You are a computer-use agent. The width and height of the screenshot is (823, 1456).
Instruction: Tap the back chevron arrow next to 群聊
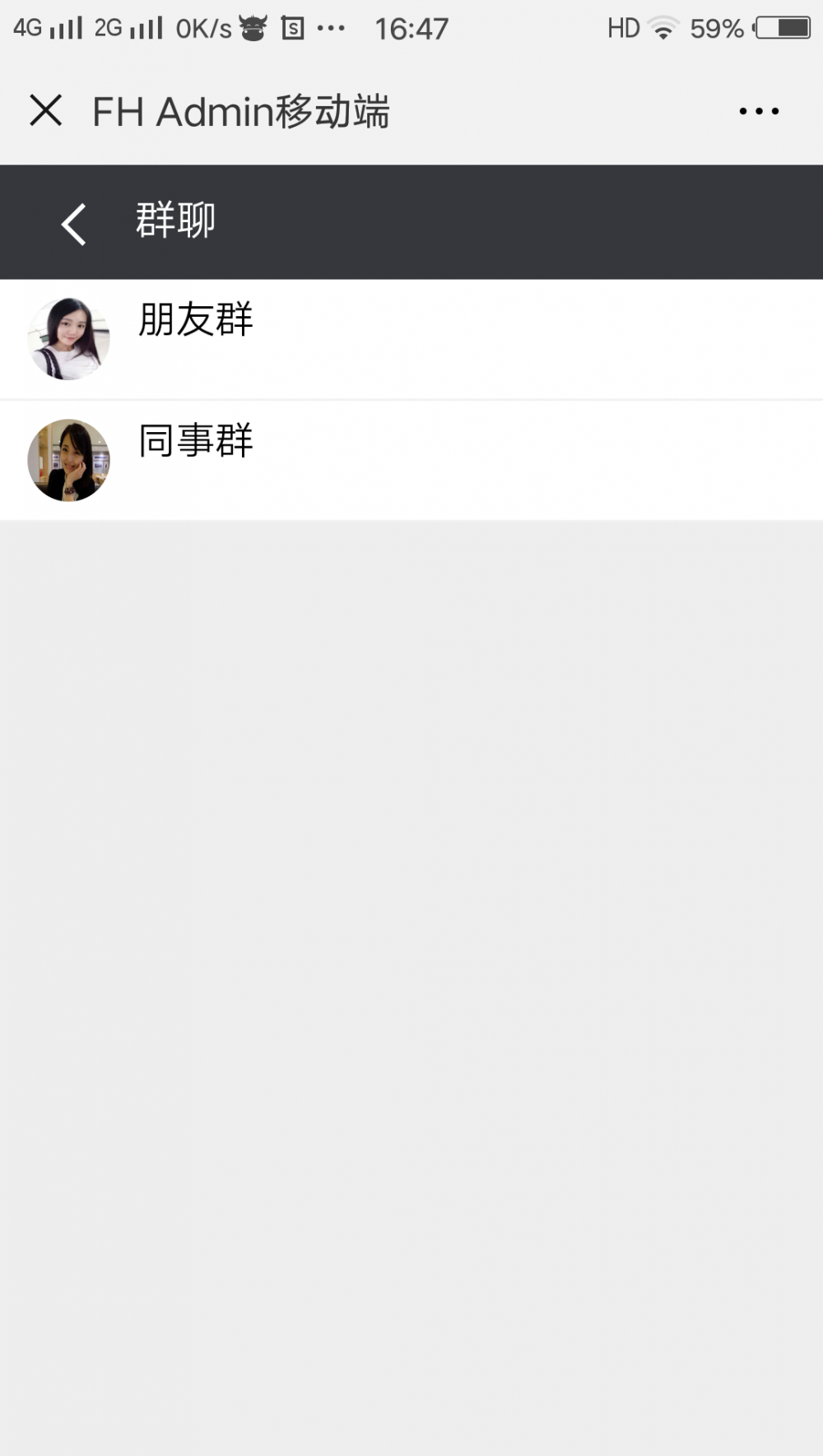[x=72, y=221]
